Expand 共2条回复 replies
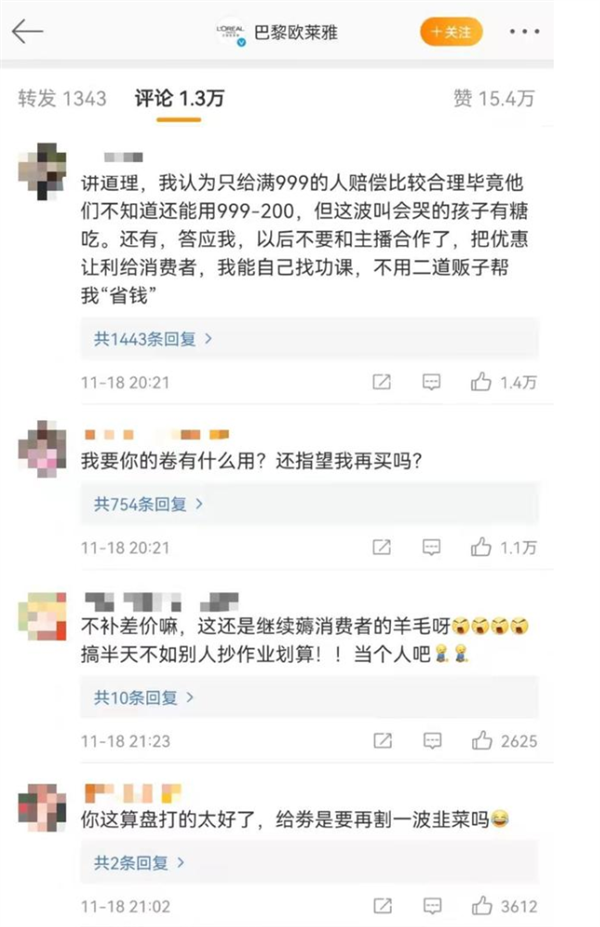Image resolution: width=600 pixels, height=927 pixels. pos(139,862)
